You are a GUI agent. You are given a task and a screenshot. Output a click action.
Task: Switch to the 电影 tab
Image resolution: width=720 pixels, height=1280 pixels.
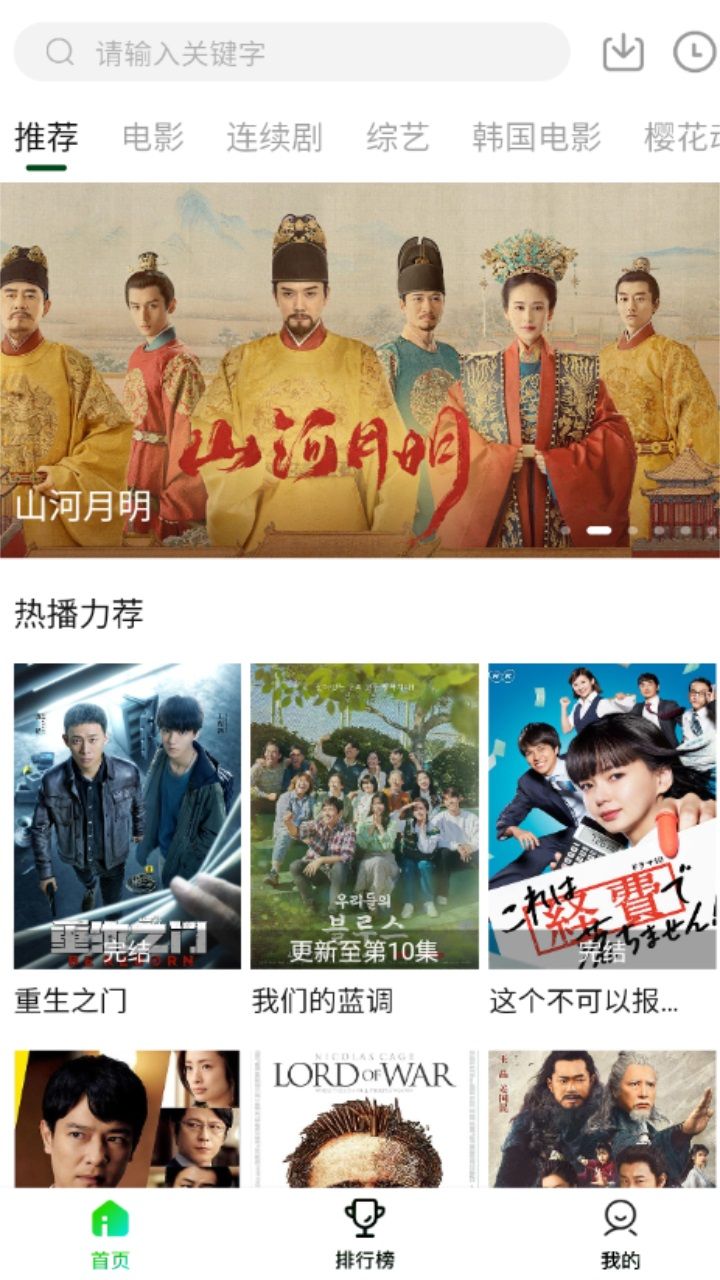[x=153, y=137]
